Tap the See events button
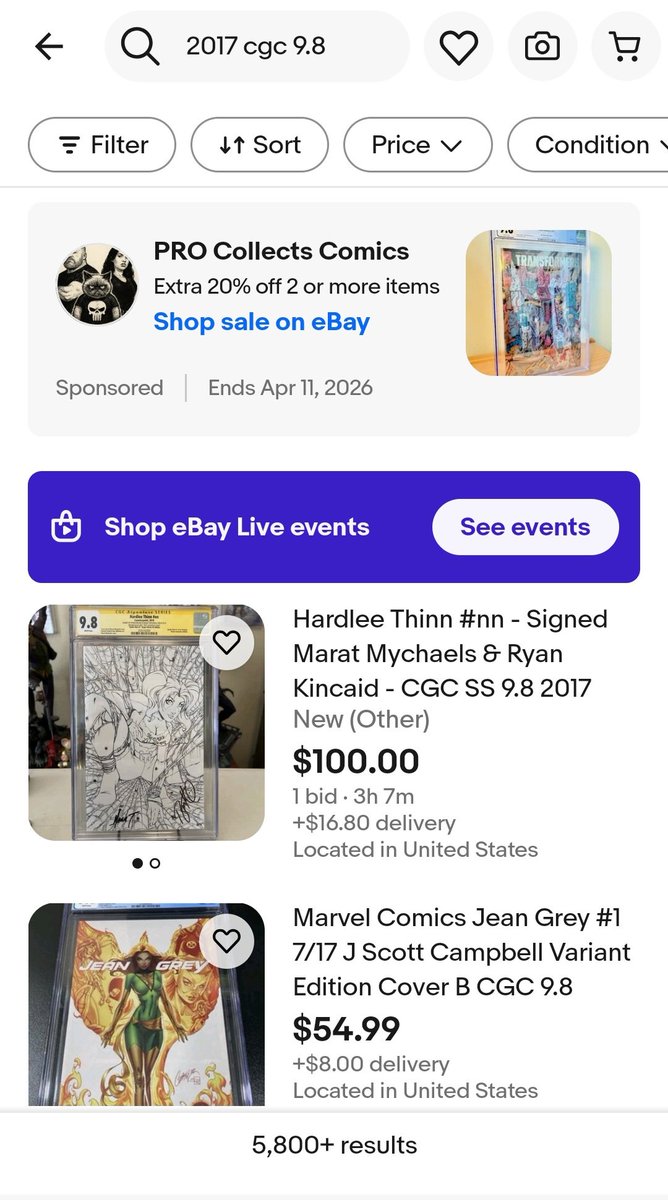The image size is (668, 1200). click(524, 527)
